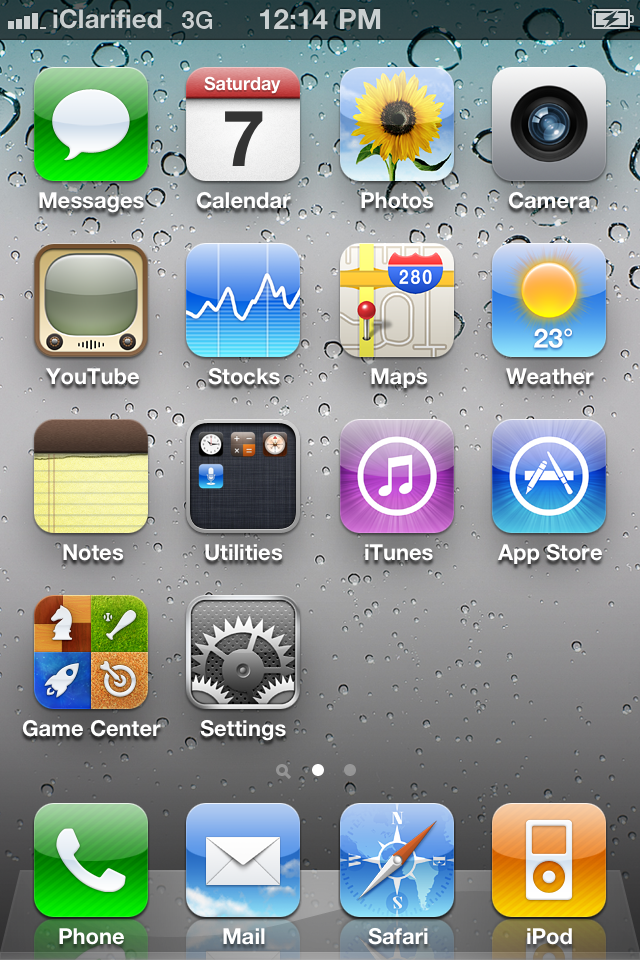Open Mail from the dock

(243, 860)
